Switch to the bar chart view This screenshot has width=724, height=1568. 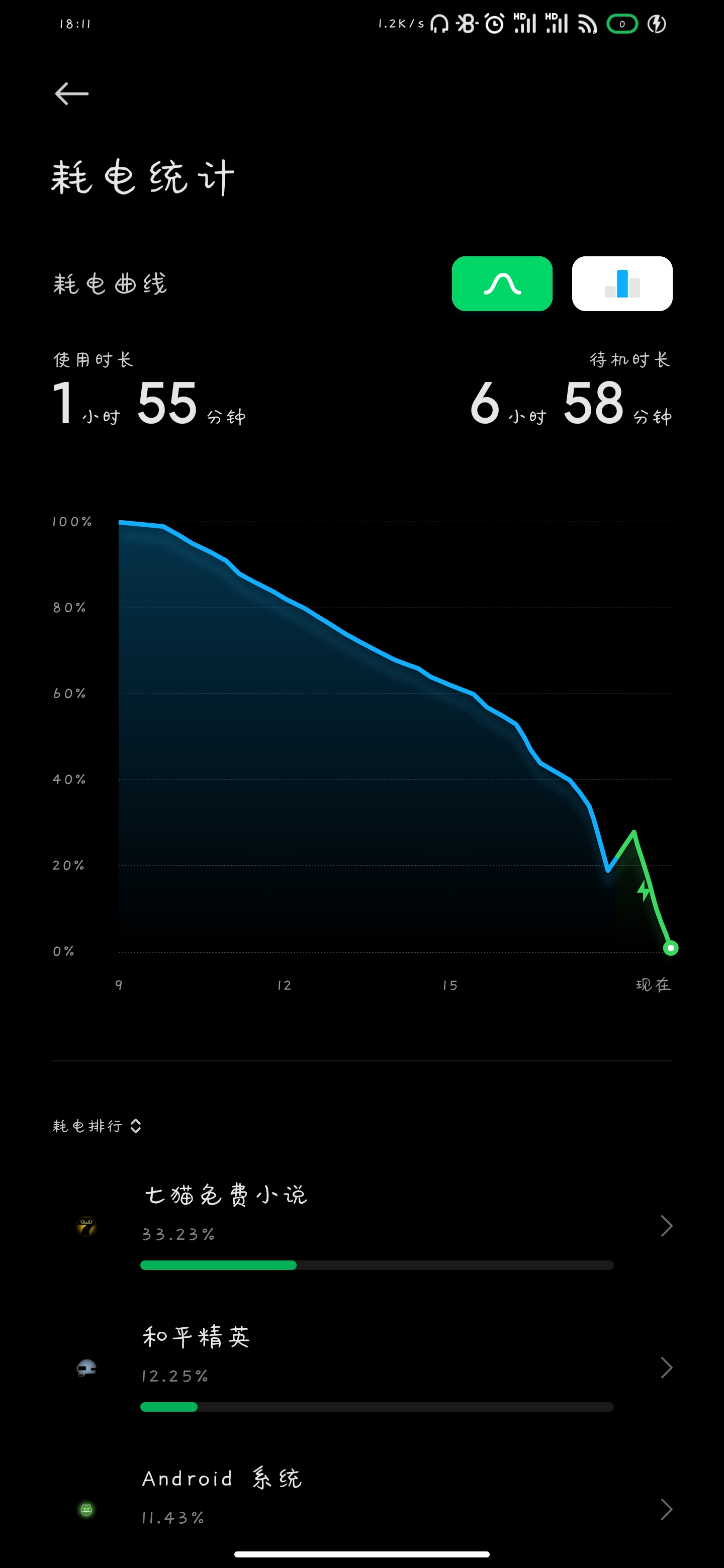point(622,283)
